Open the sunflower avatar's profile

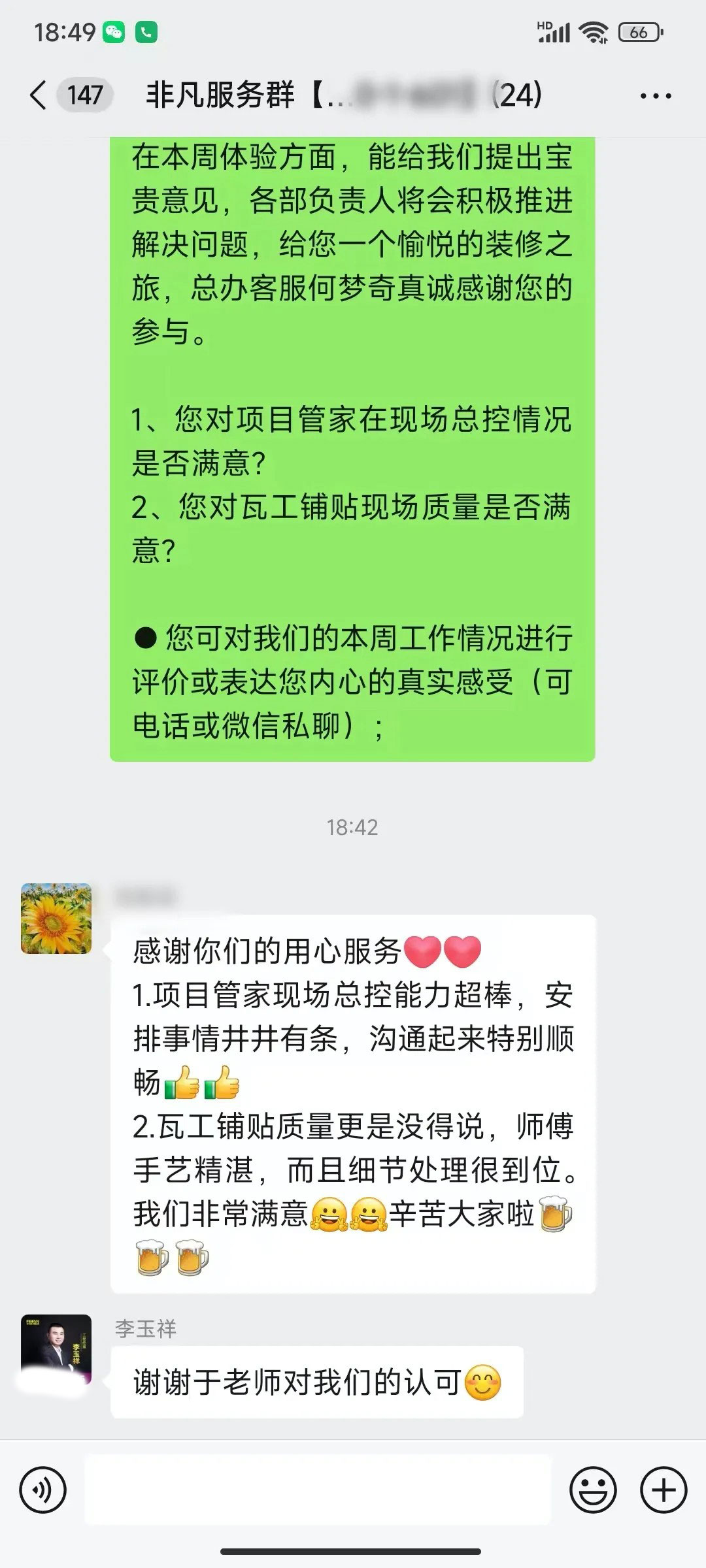pyautogui.click(x=56, y=919)
